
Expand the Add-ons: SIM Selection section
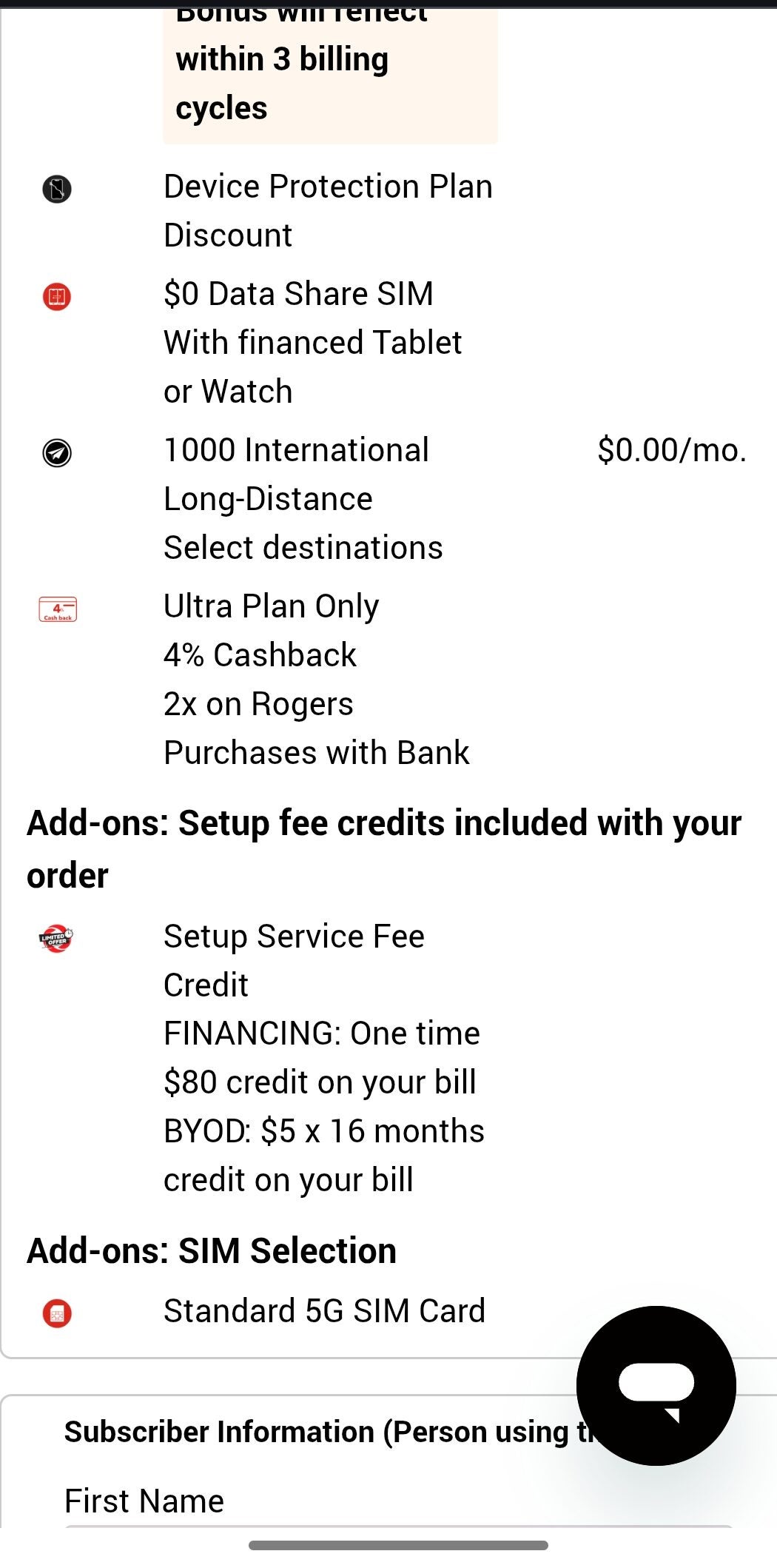pos(211,1250)
